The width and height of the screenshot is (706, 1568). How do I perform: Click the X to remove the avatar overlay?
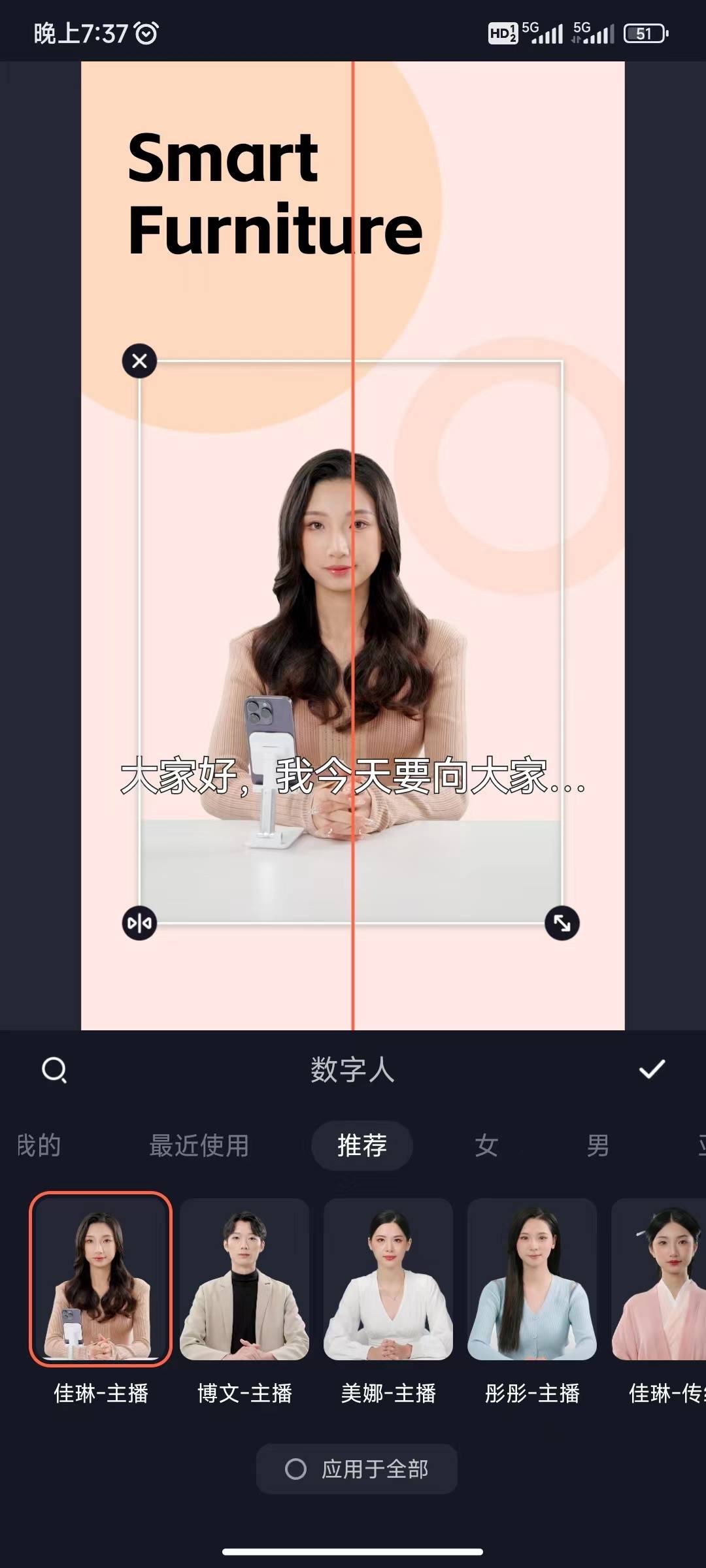click(139, 361)
